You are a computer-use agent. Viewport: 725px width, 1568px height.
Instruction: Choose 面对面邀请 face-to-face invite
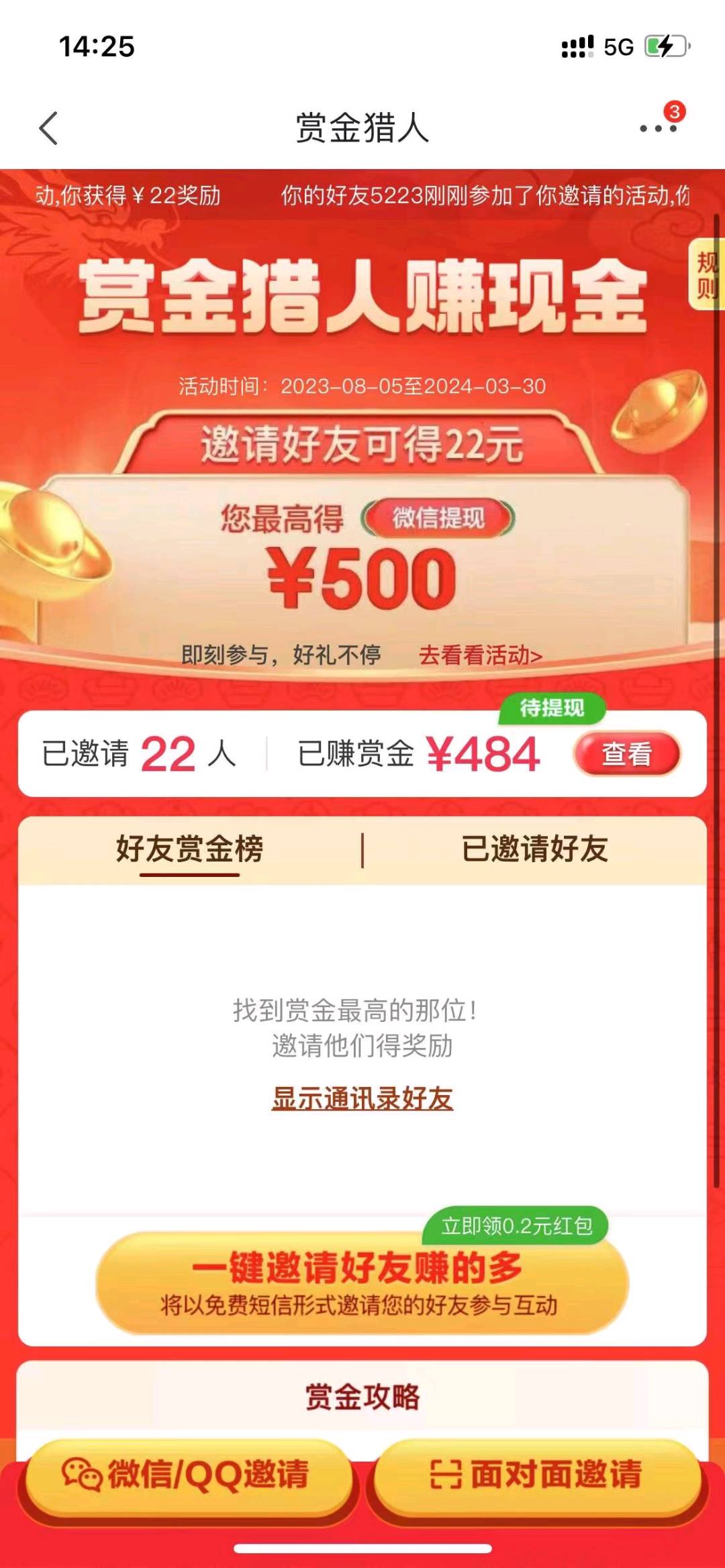pos(537,1474)
